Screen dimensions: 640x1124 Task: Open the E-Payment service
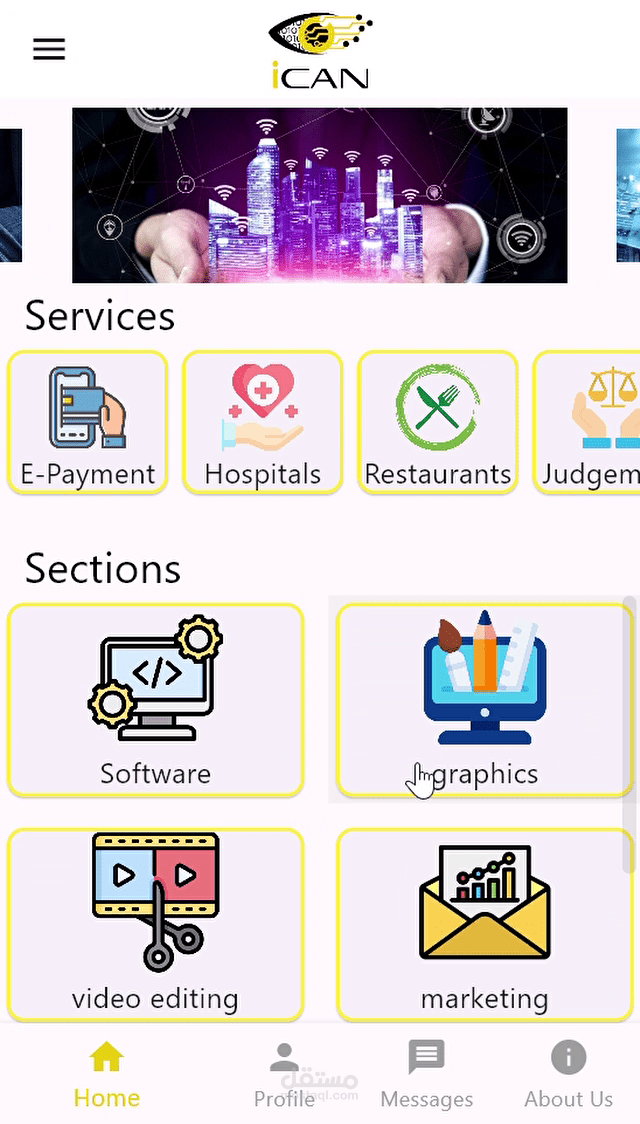88,422
